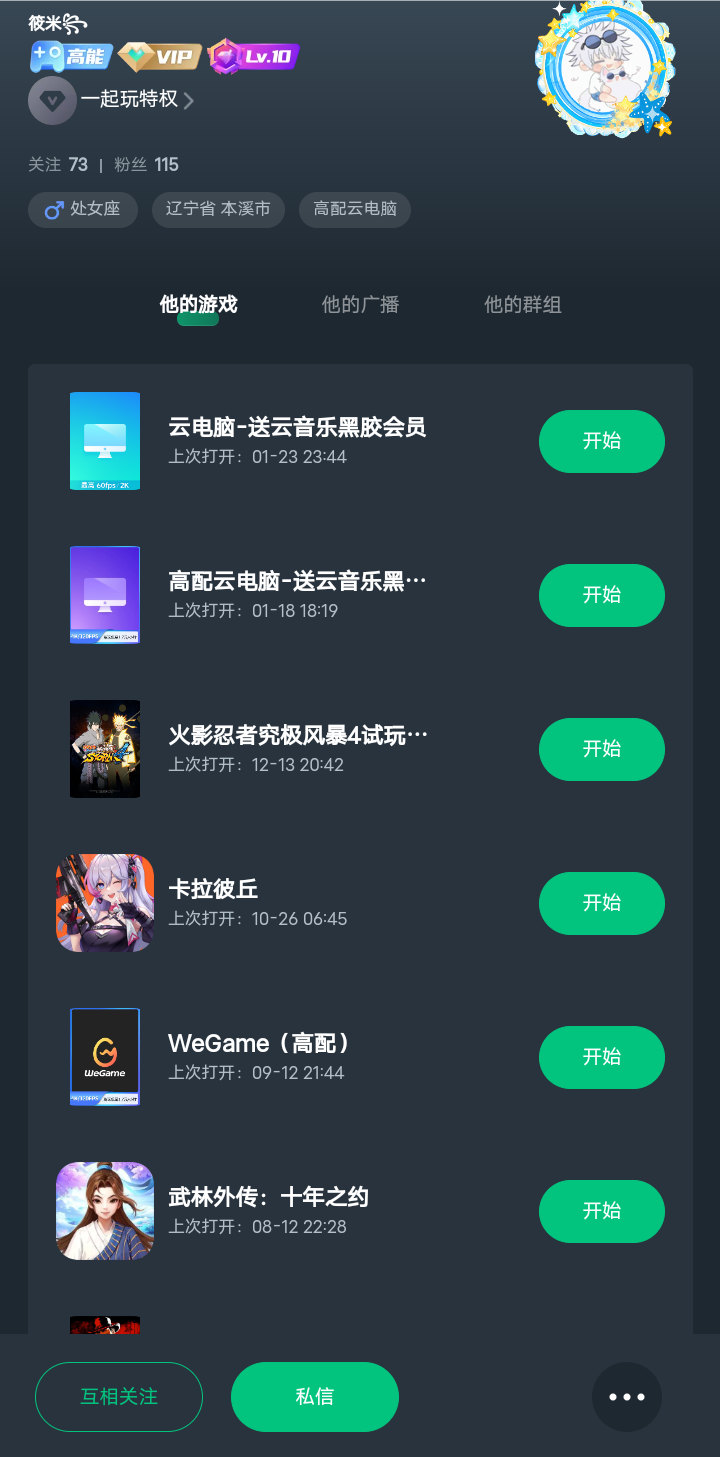
Task: Switch to the 他的群组 tab
Action: 522,305
